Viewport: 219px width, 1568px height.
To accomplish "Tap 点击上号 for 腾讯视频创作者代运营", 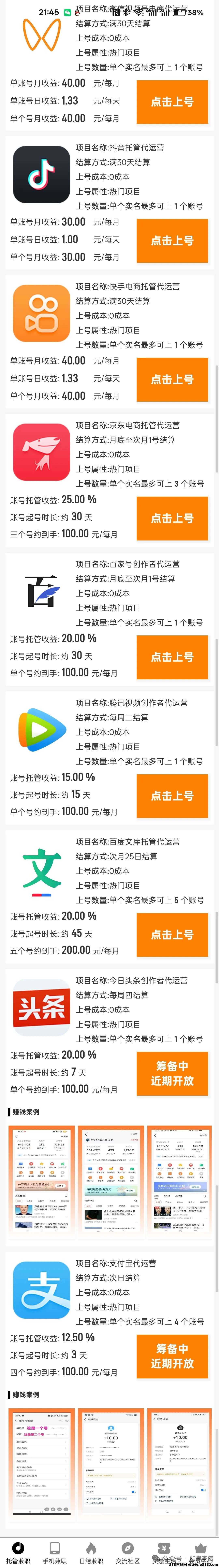I will [172, 796].
